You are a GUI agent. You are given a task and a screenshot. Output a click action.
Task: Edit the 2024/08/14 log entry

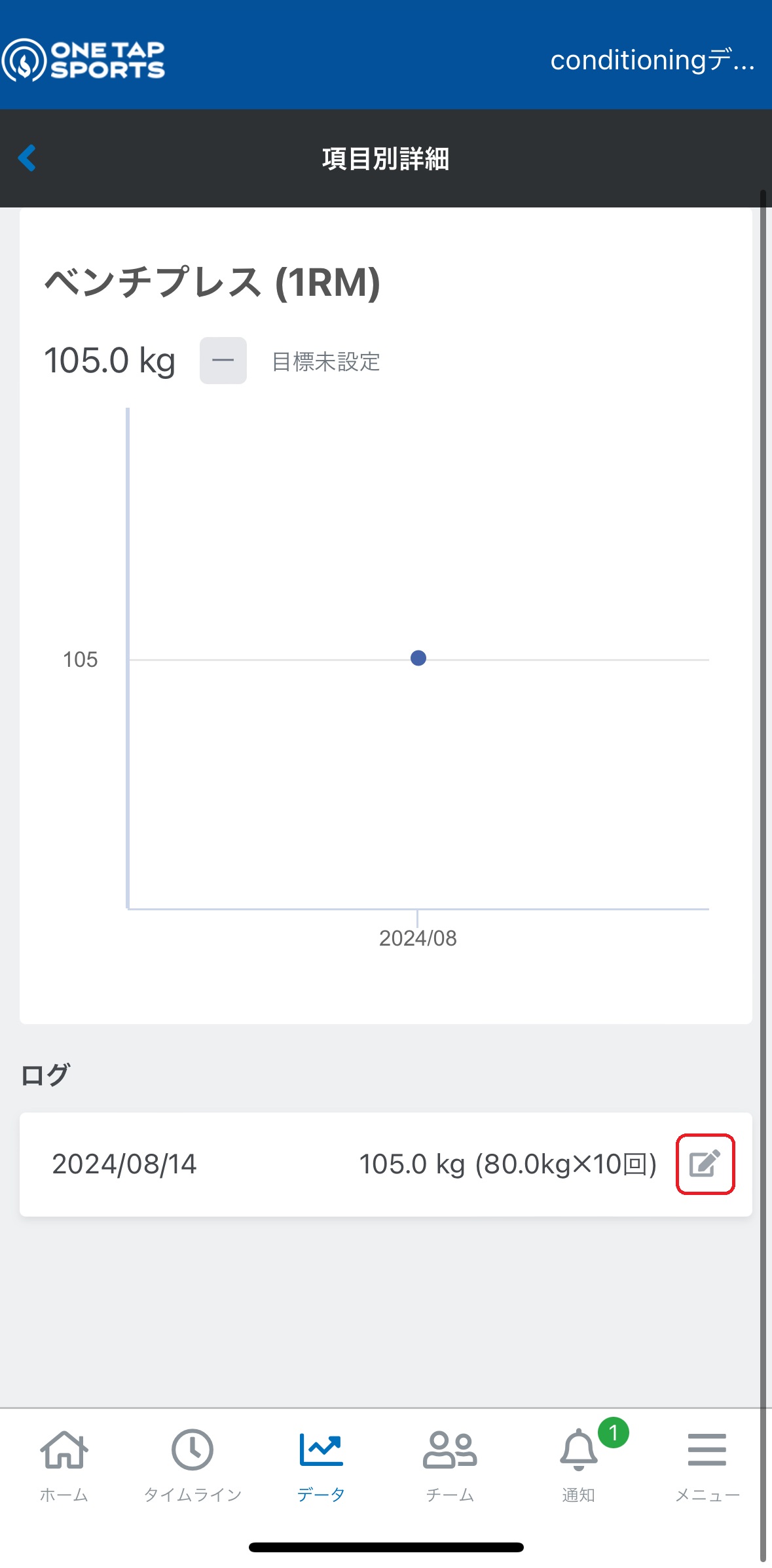[705, 1164]
